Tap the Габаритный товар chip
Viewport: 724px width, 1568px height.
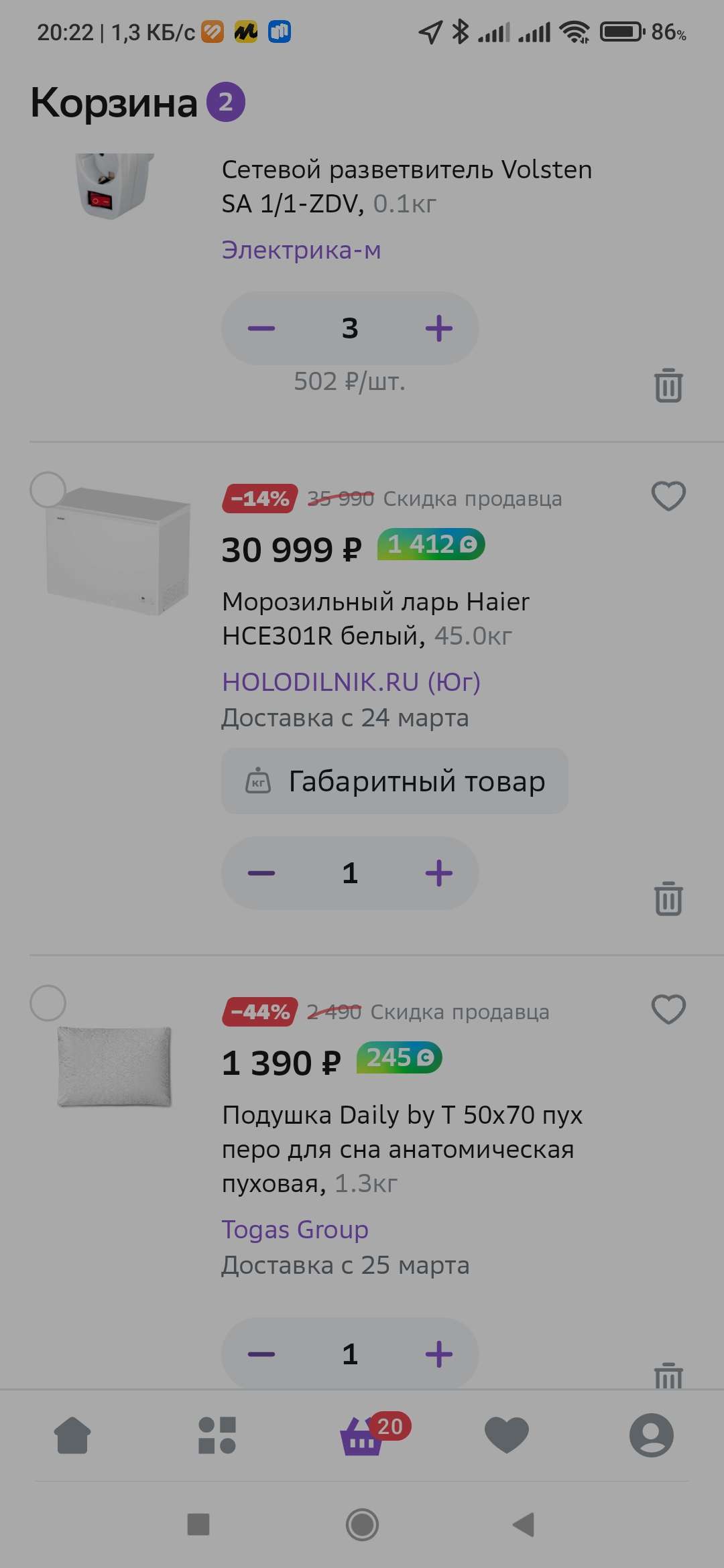[x=395, y=781]
